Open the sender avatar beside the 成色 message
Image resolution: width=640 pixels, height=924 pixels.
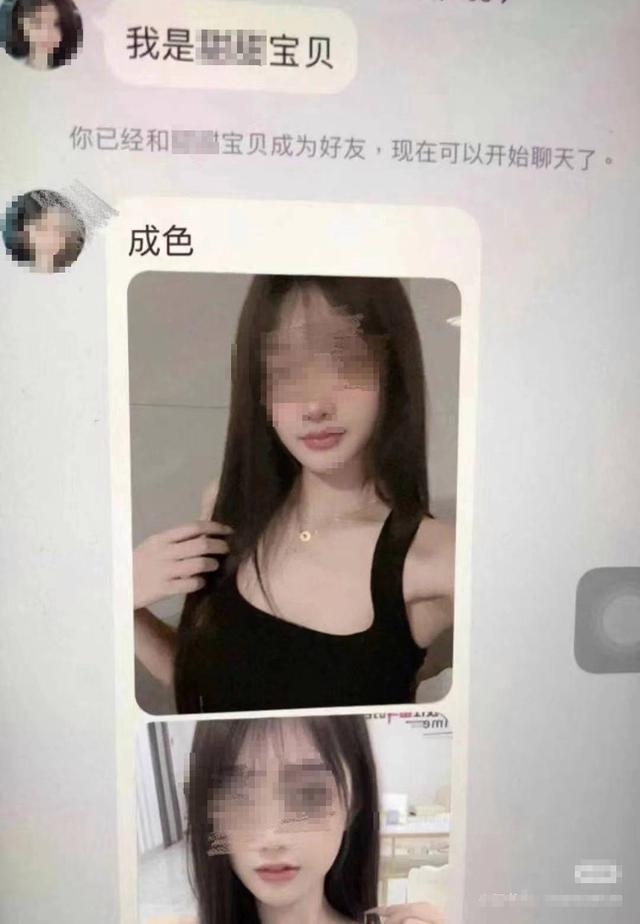(45, 229)
